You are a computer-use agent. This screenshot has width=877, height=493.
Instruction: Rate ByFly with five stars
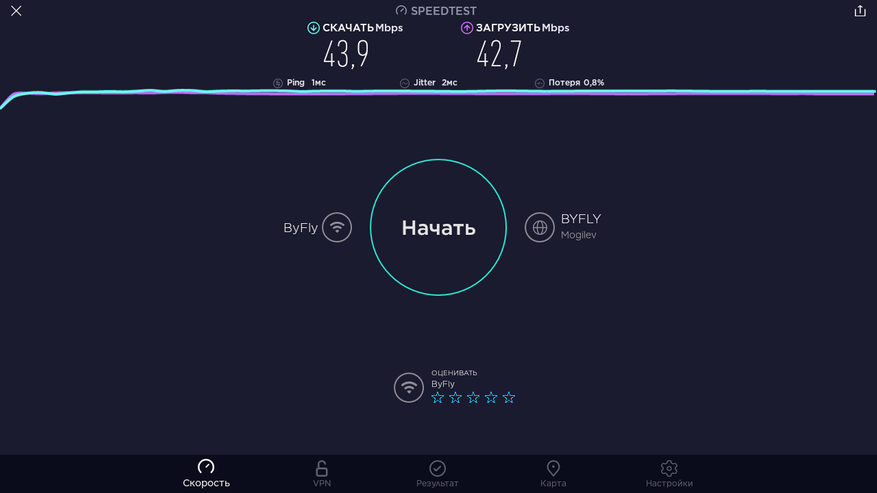pos(509,398)
